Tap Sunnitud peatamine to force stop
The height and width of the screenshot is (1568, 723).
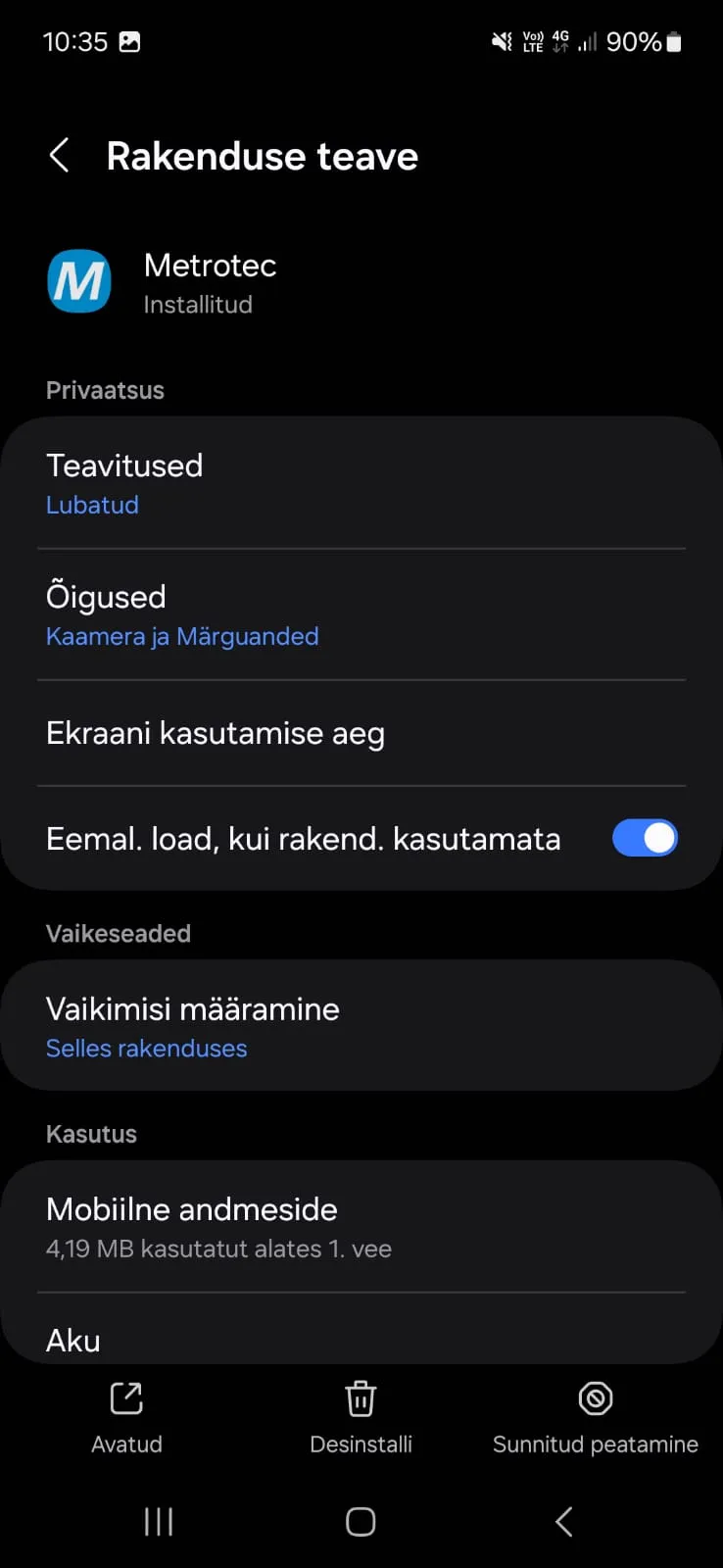(x=595, y=1416)
